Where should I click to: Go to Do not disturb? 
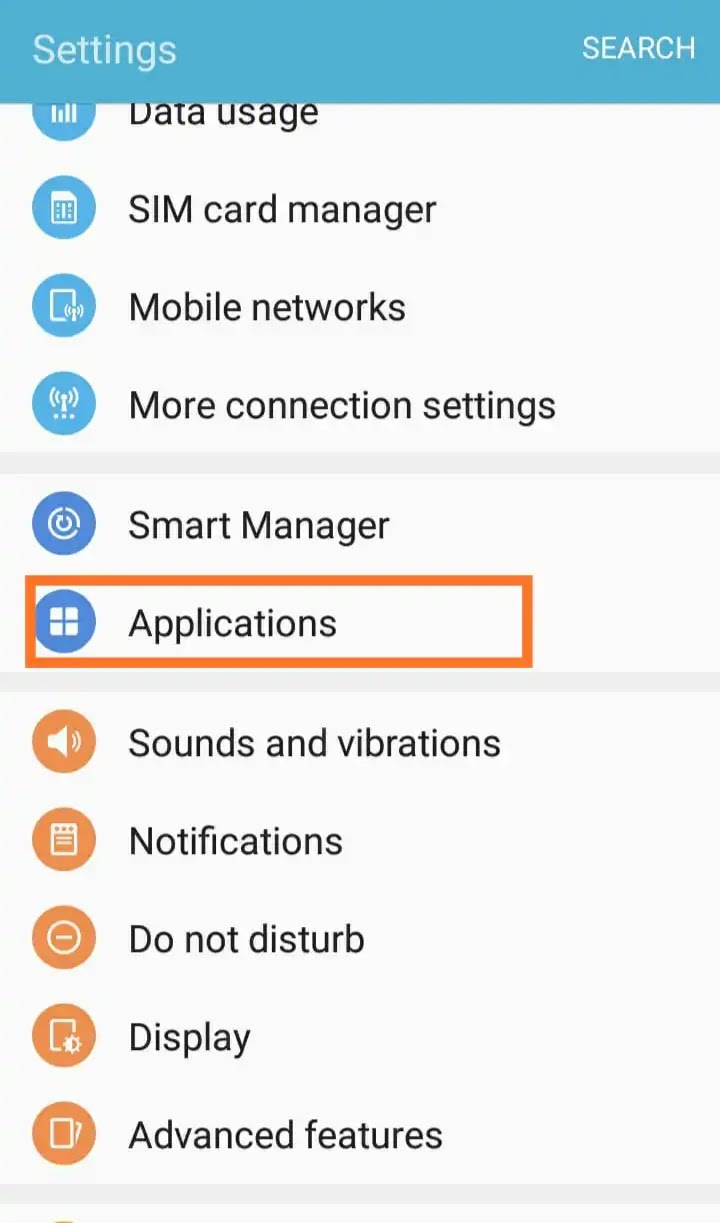pos(246,939)
